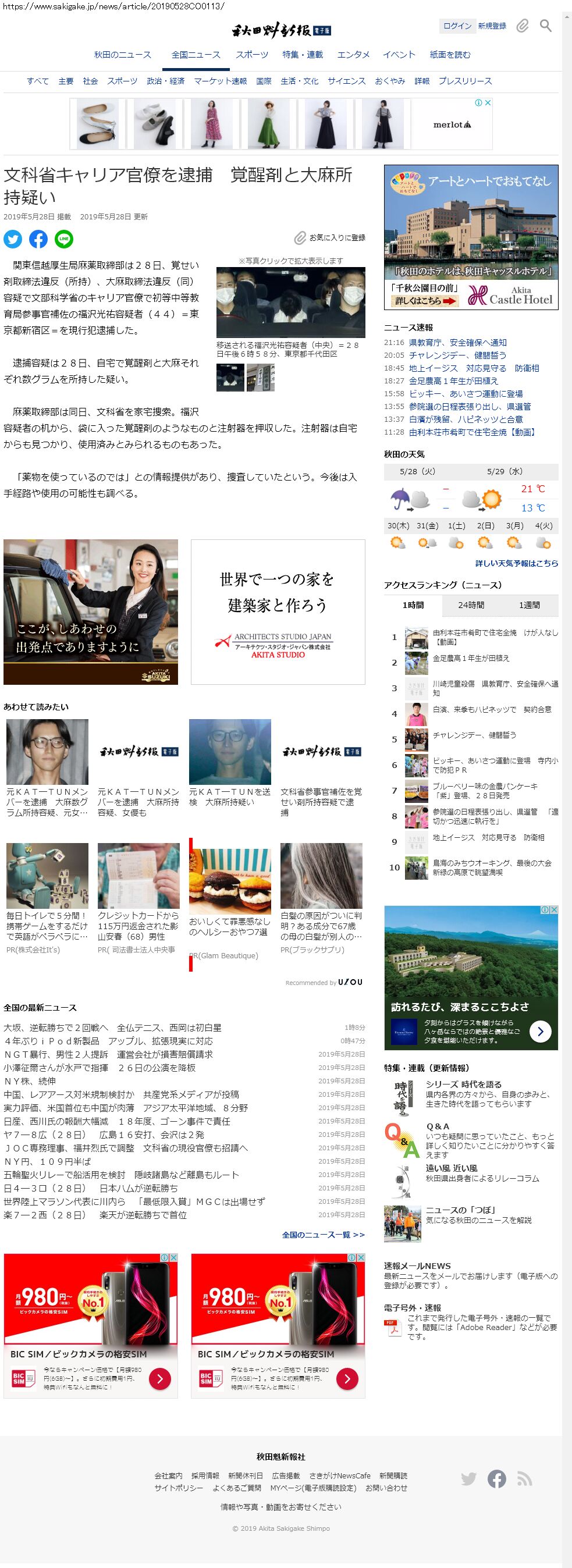
Task: Share article via LINE
Action: click(64, 239)
